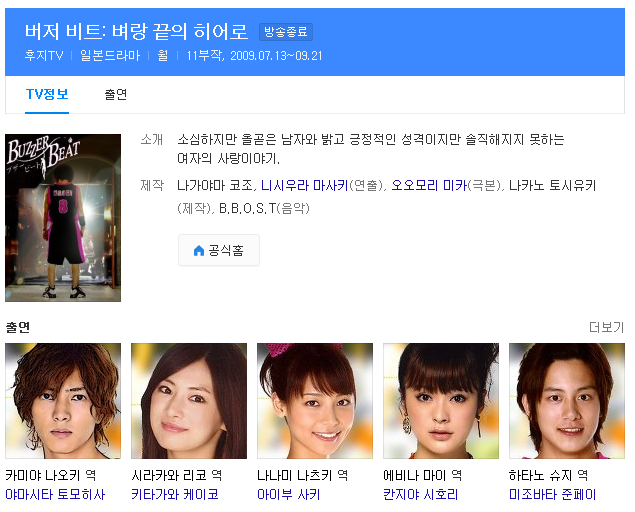This screenshot has height=512, width=635.
Task: Open actress 키타가와 케이코's profile
Action: [175, 494]
